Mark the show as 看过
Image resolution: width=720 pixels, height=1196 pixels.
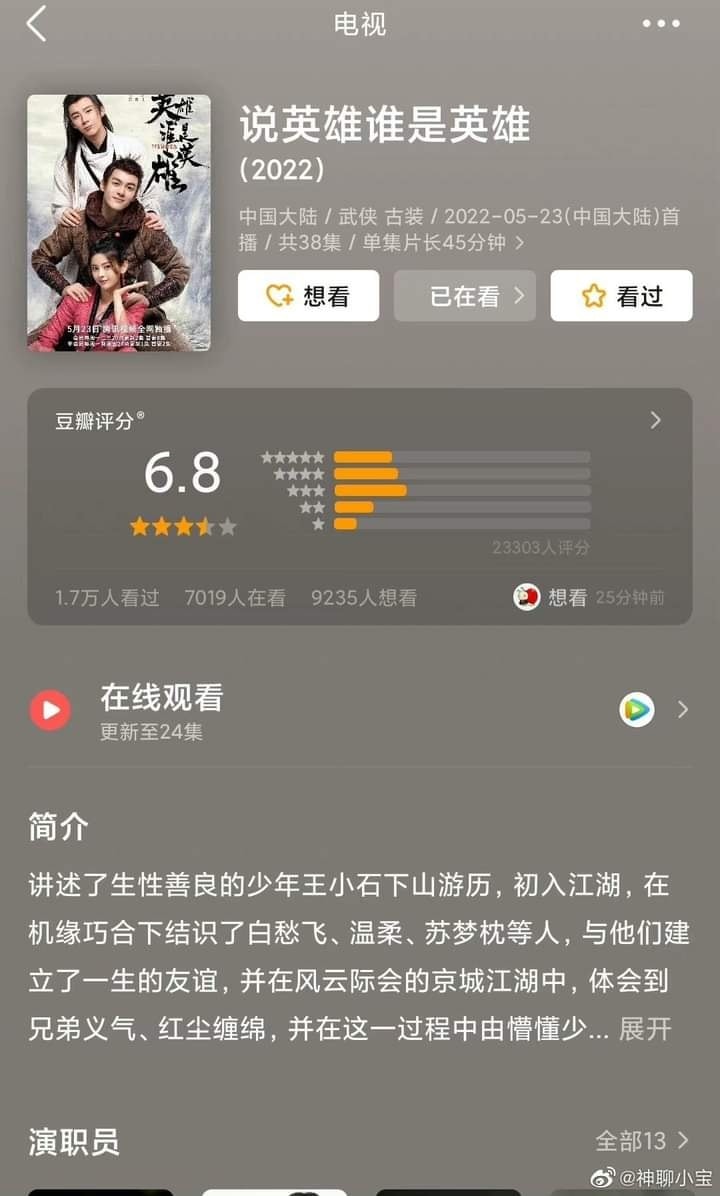(x=621, y=296)
